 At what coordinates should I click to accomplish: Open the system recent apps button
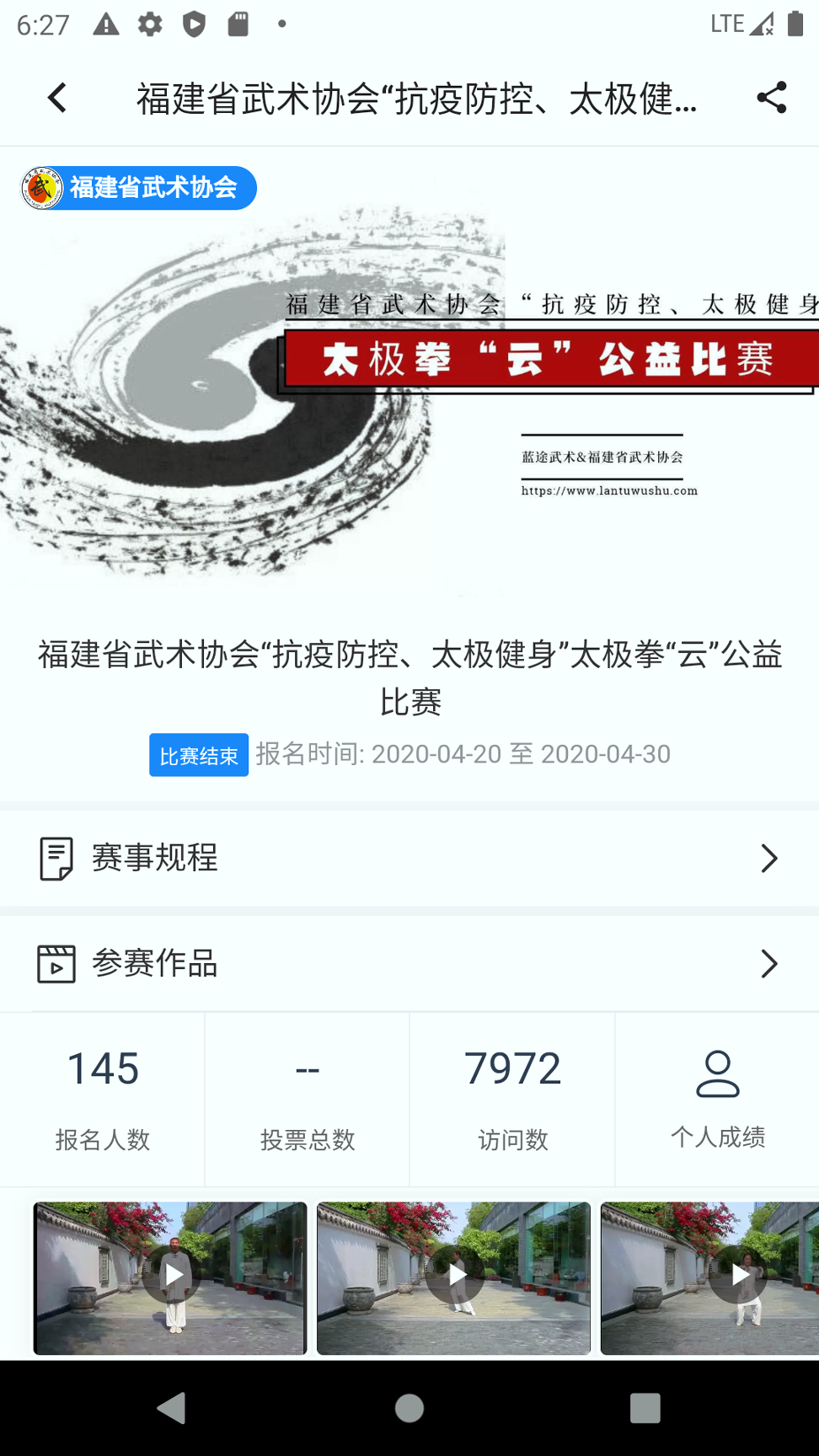[x=645, y=1408]
